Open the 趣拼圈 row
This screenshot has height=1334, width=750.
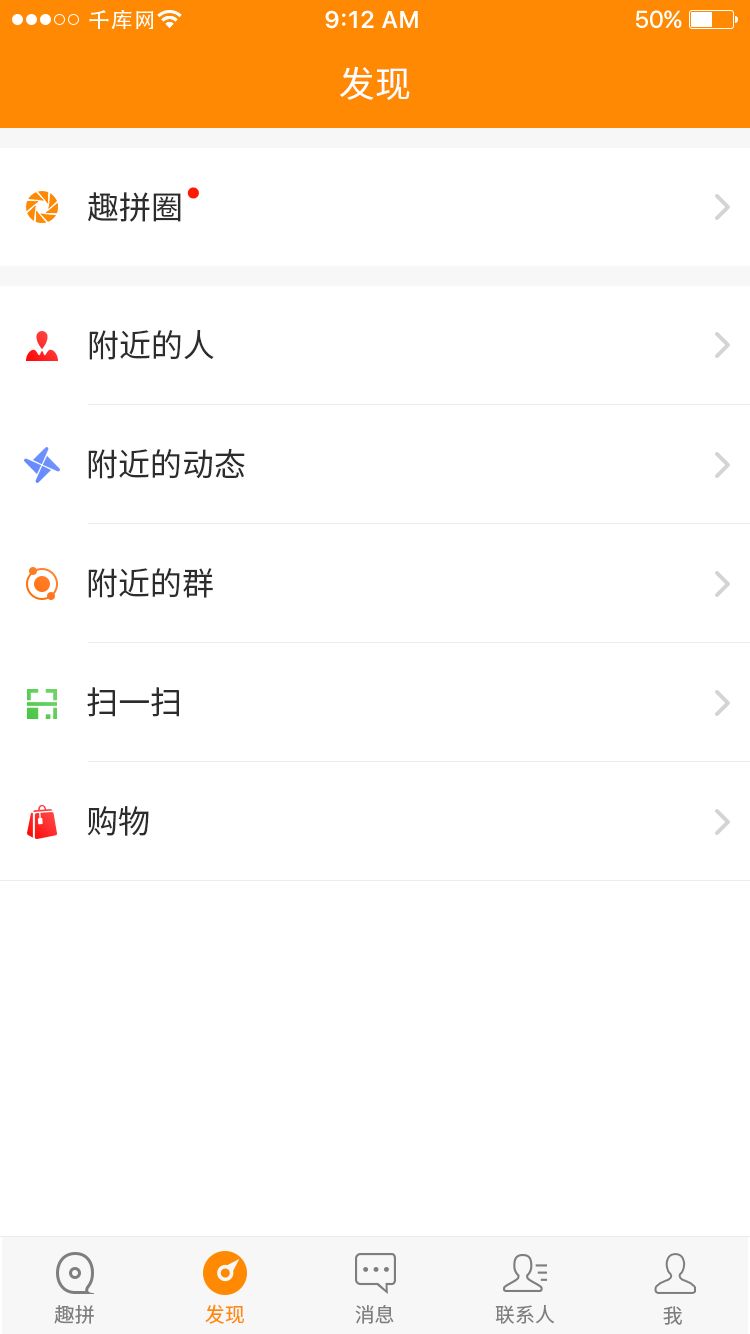point(375,207)
